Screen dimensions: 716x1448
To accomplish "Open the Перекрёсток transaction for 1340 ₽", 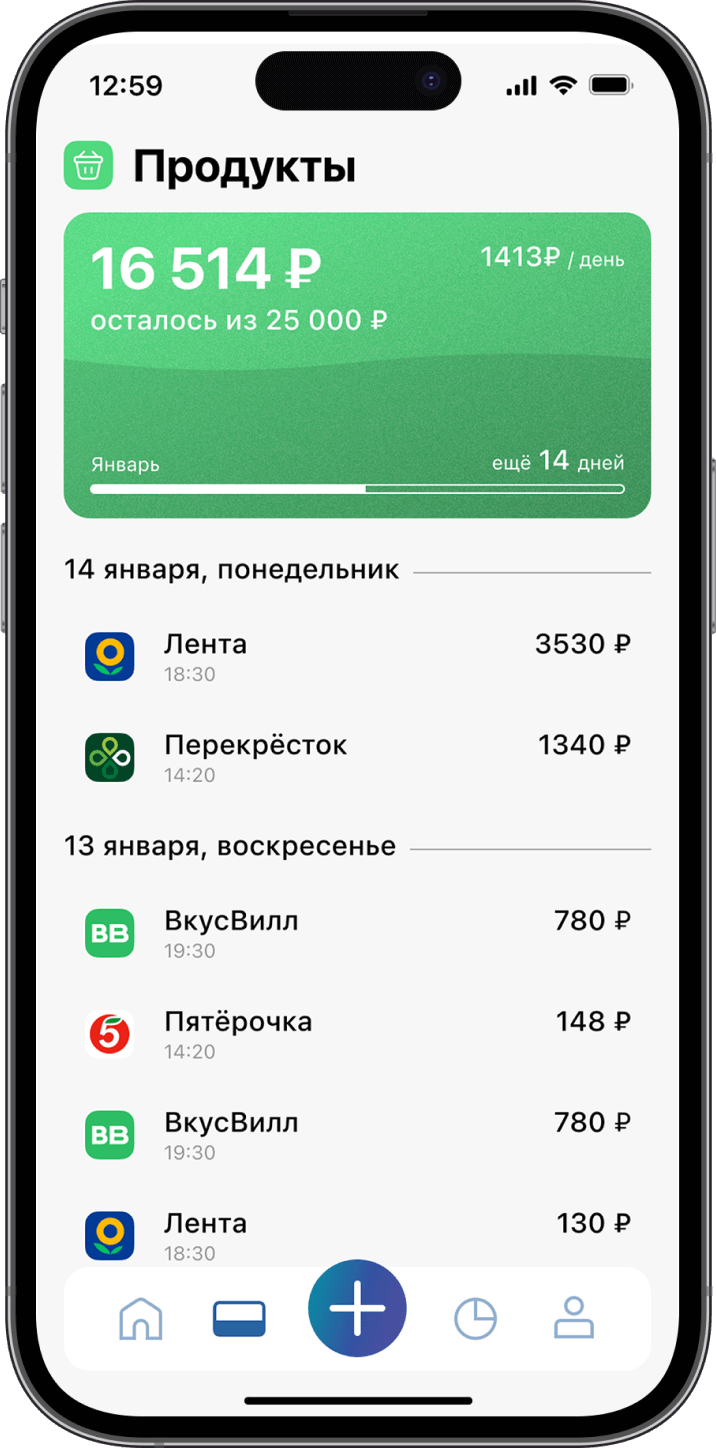I will click(357, 757).
